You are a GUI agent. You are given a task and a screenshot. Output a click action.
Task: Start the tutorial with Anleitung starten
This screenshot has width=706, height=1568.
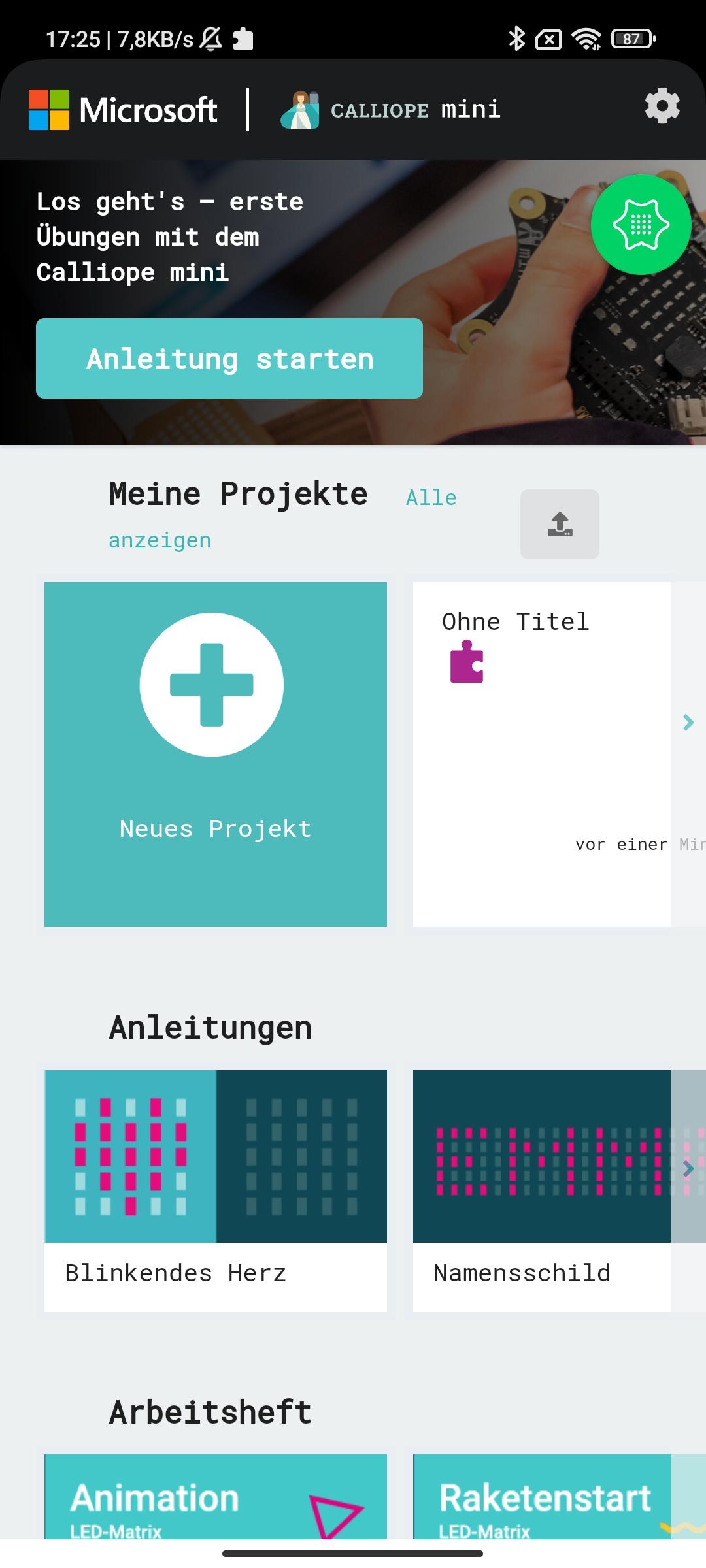(x=229, y=359)
